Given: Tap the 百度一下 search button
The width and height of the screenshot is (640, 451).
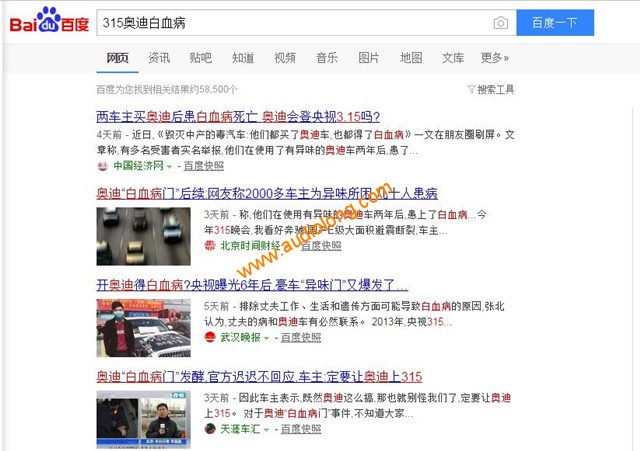Looking at the screenshot, I should (555, 22).
